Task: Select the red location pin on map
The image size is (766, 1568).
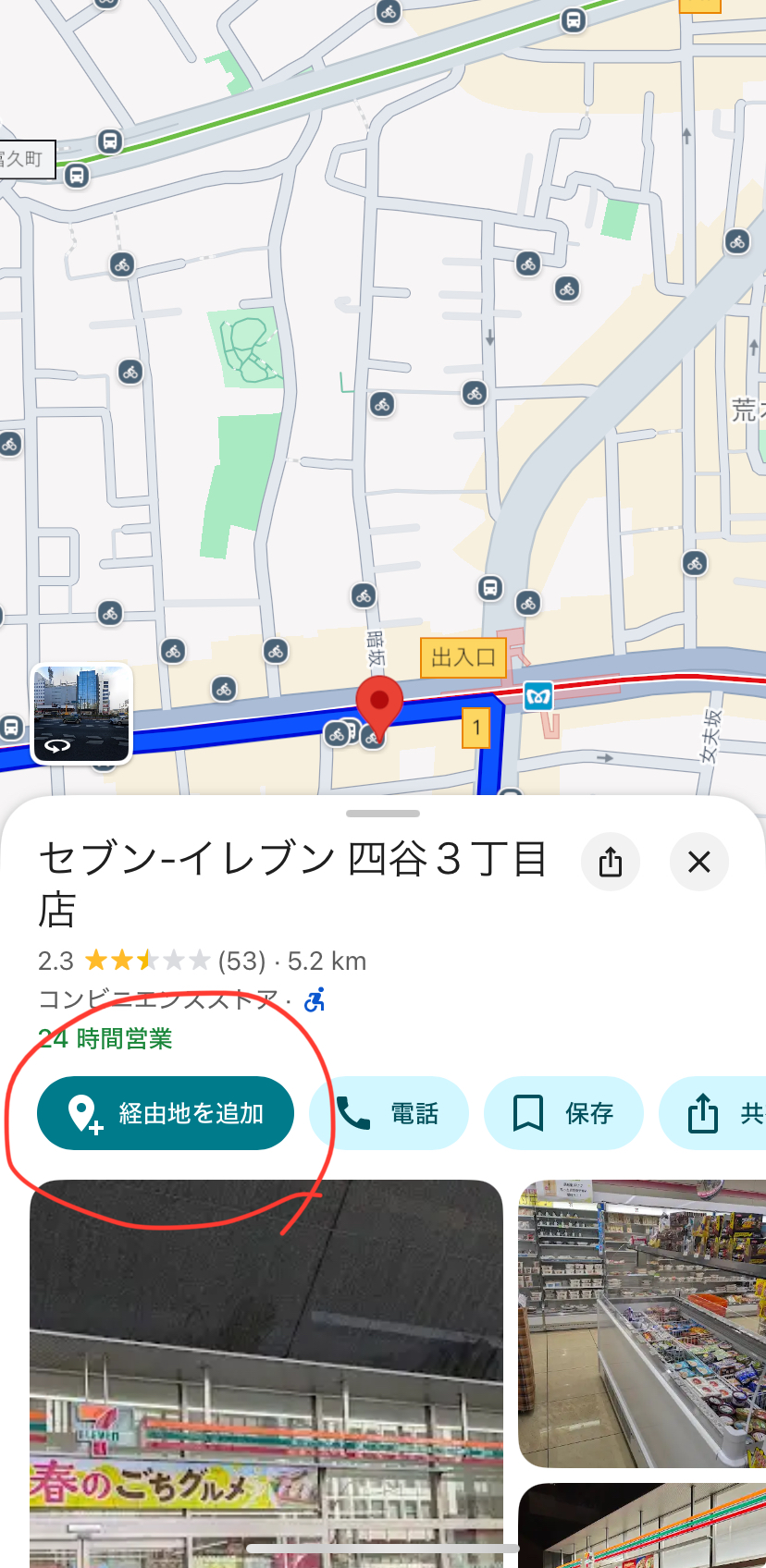Action: [x=379, y=704]
